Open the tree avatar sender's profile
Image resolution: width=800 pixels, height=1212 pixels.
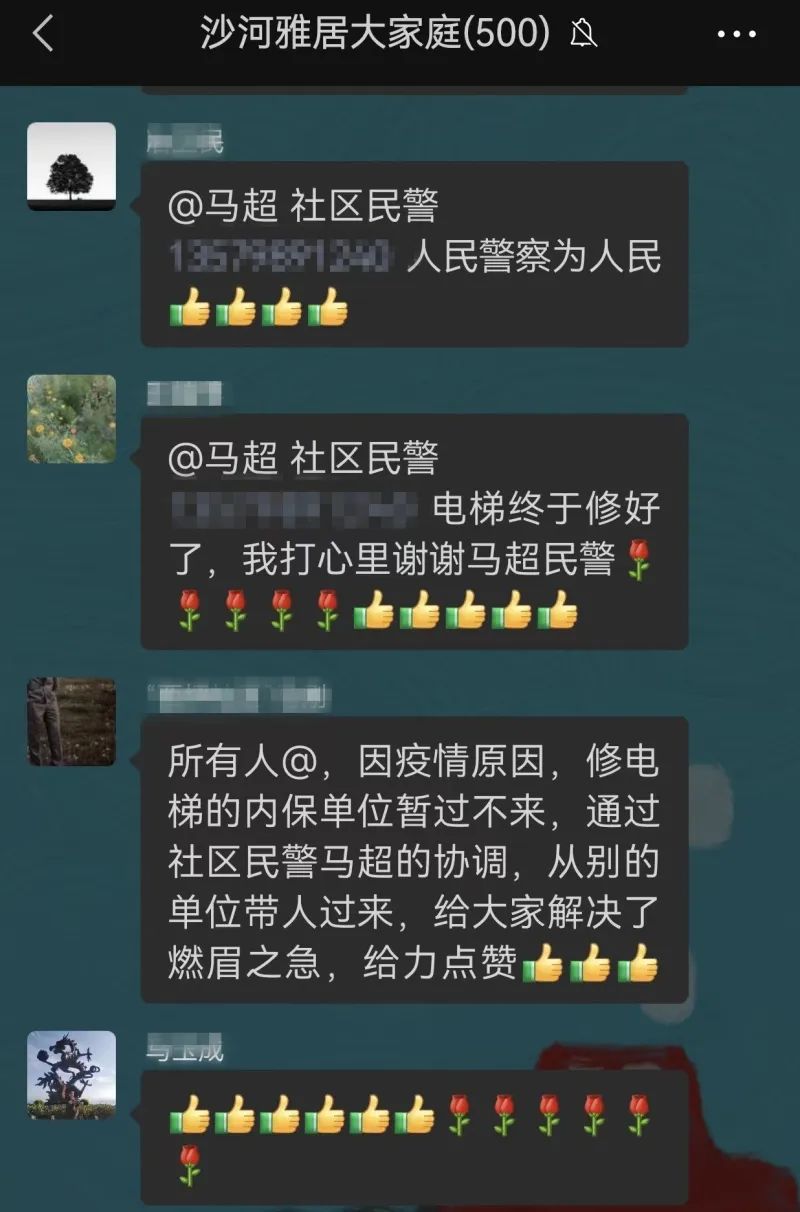tap(71, 167)
